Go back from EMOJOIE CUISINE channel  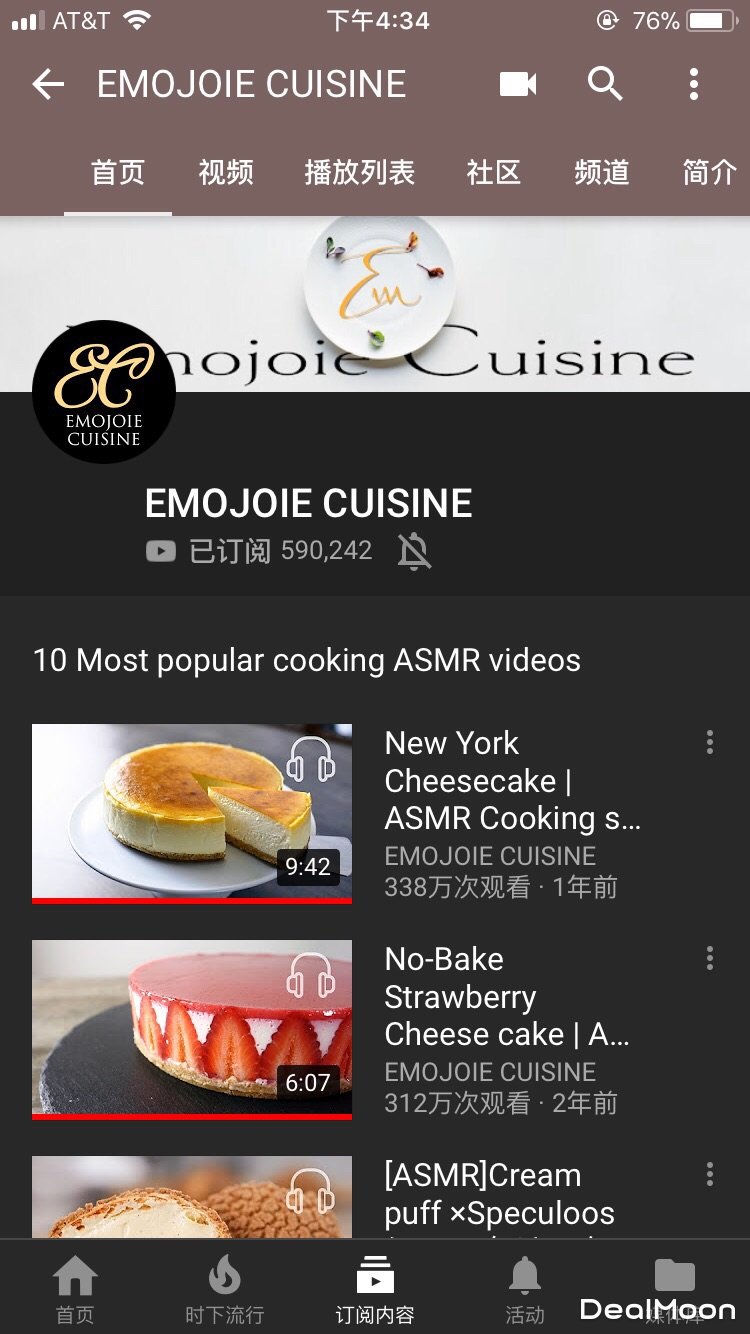click(48, 85)
